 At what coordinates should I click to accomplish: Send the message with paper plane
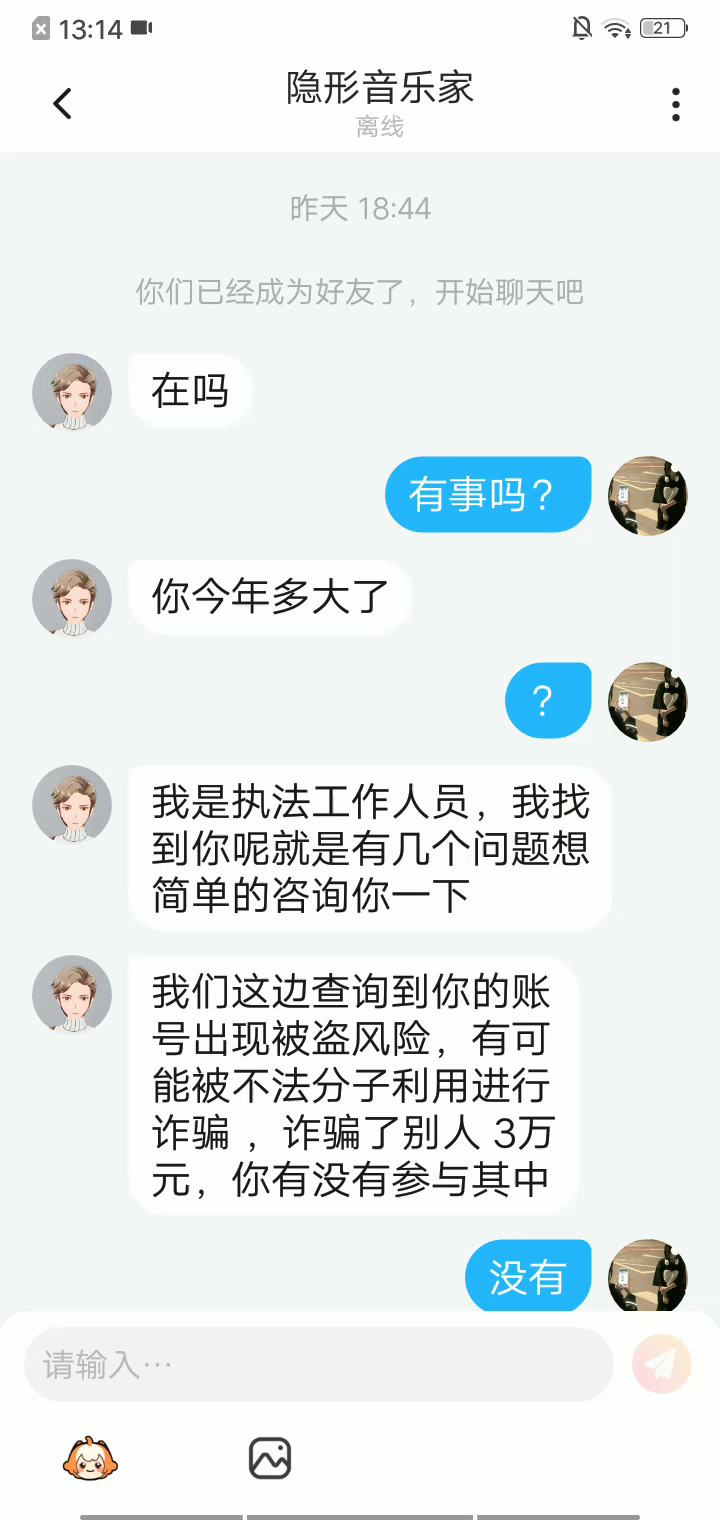click(662, 1364)
